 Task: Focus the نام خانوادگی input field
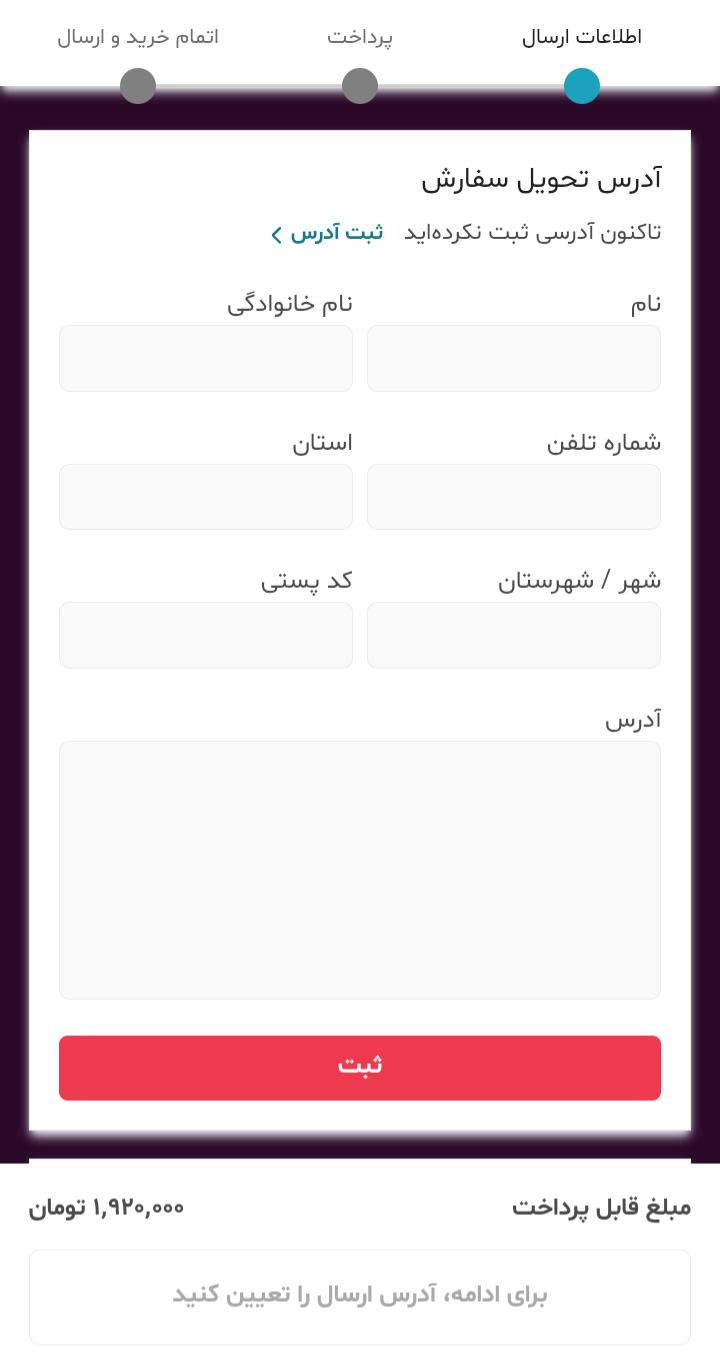[x=206, y=358]
